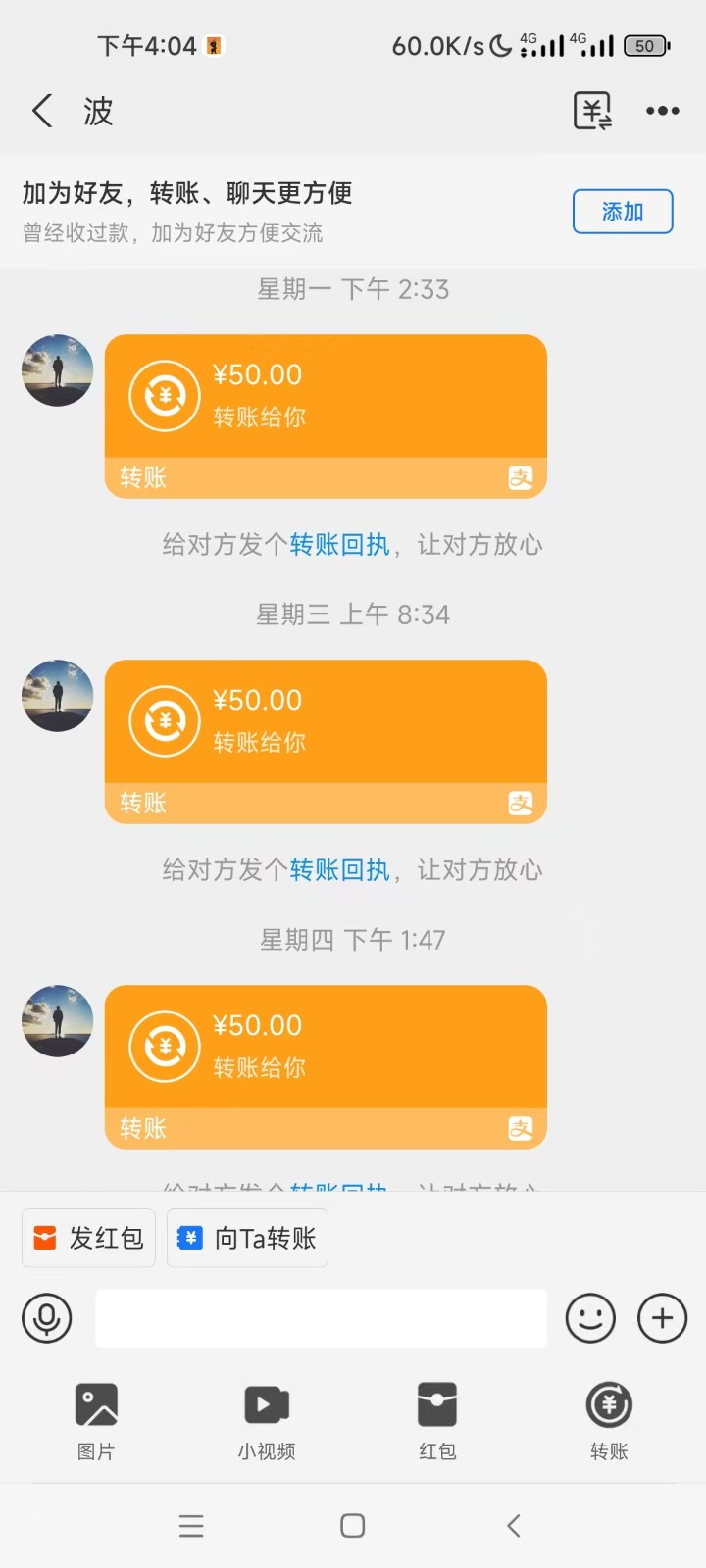Tap 向Ta转账 to transfer money
706x1568 pixels.
point(247,1238)
